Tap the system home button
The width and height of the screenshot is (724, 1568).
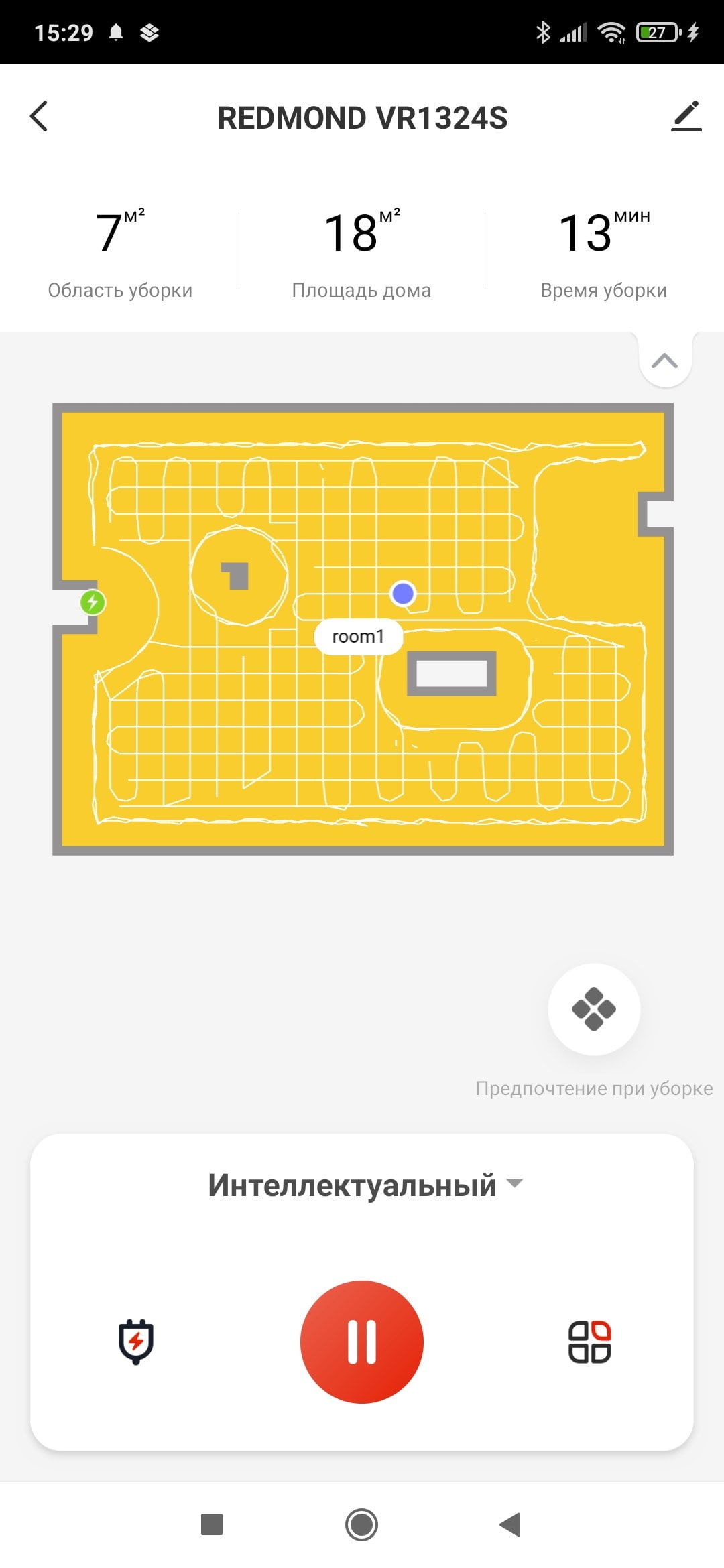[362, 1525]
